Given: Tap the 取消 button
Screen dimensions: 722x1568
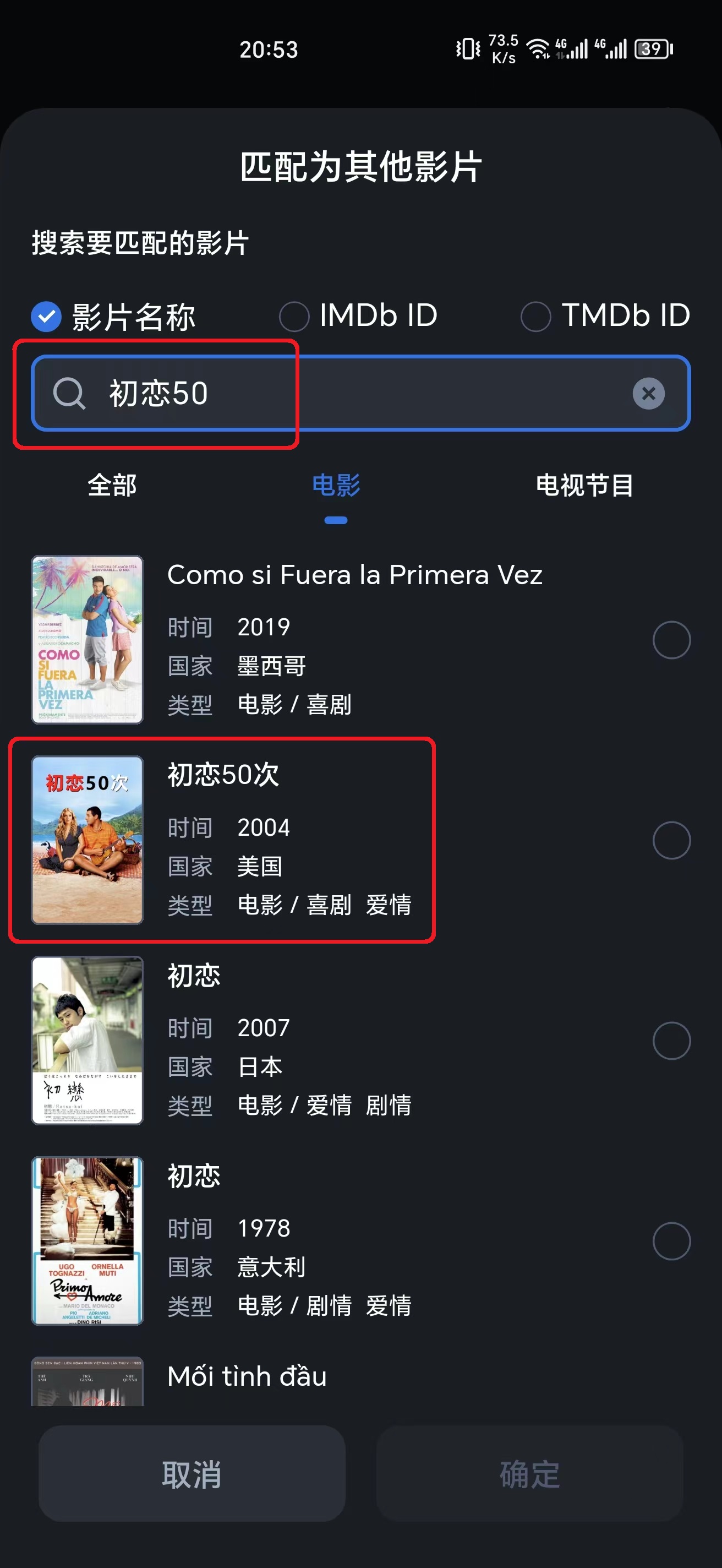Looking at the screenshot, I should point(192,1474).
